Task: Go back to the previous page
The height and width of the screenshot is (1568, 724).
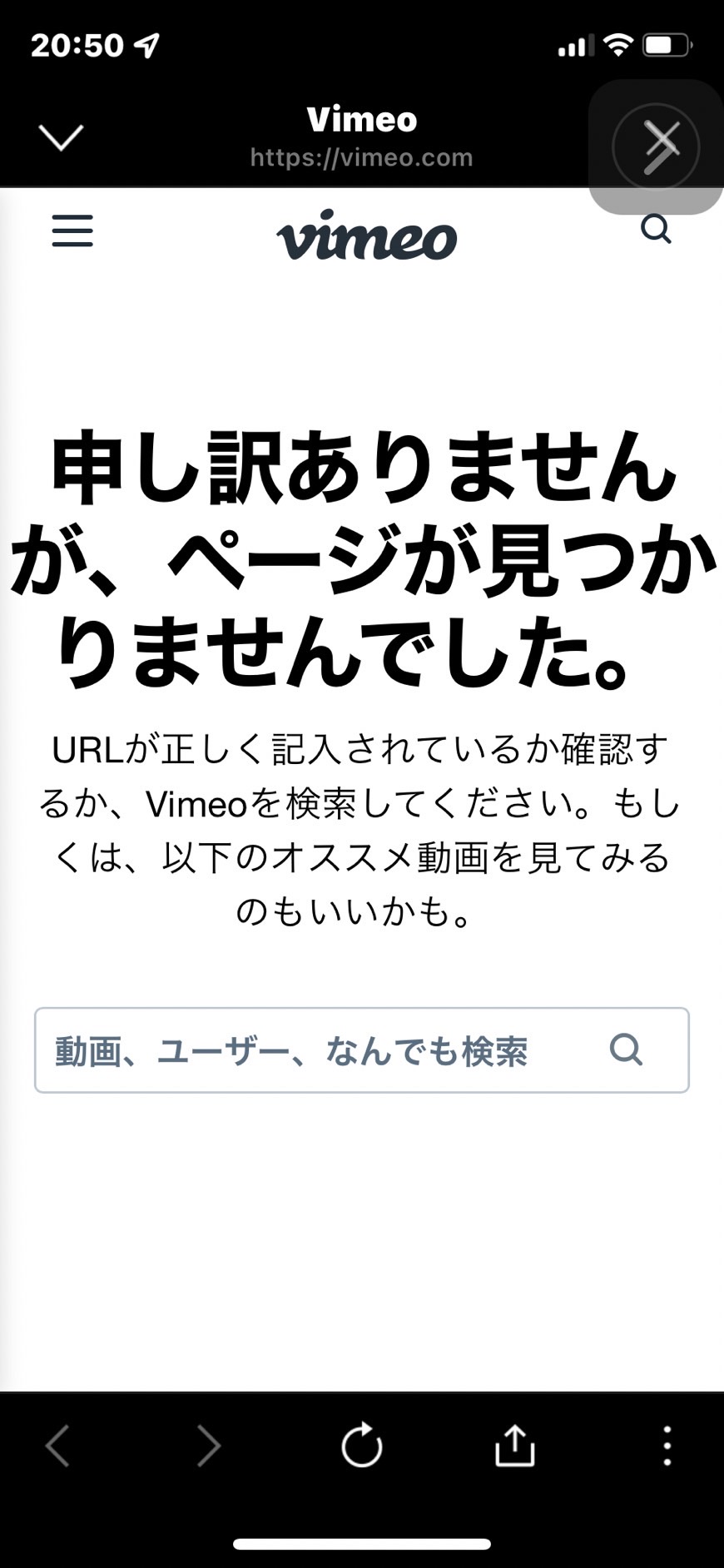Action: (x=57, y=1446)
